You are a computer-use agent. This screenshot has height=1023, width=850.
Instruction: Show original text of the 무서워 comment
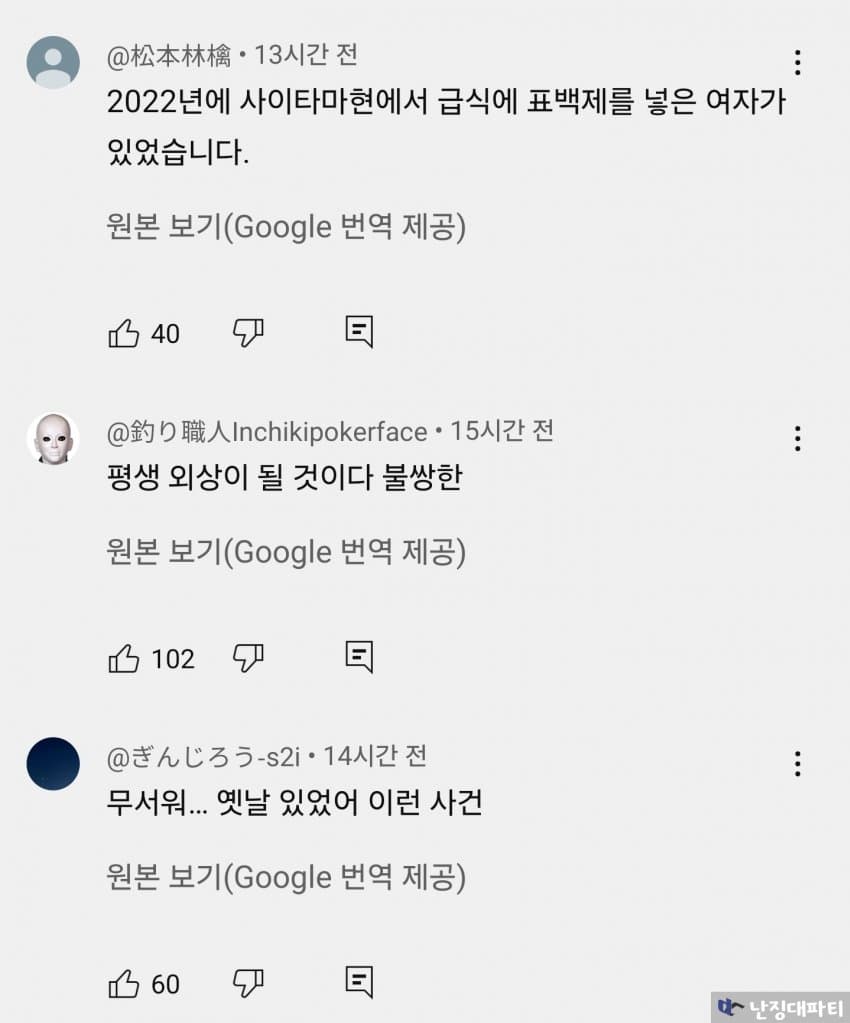pyautogui.click(x=285, y=877)
